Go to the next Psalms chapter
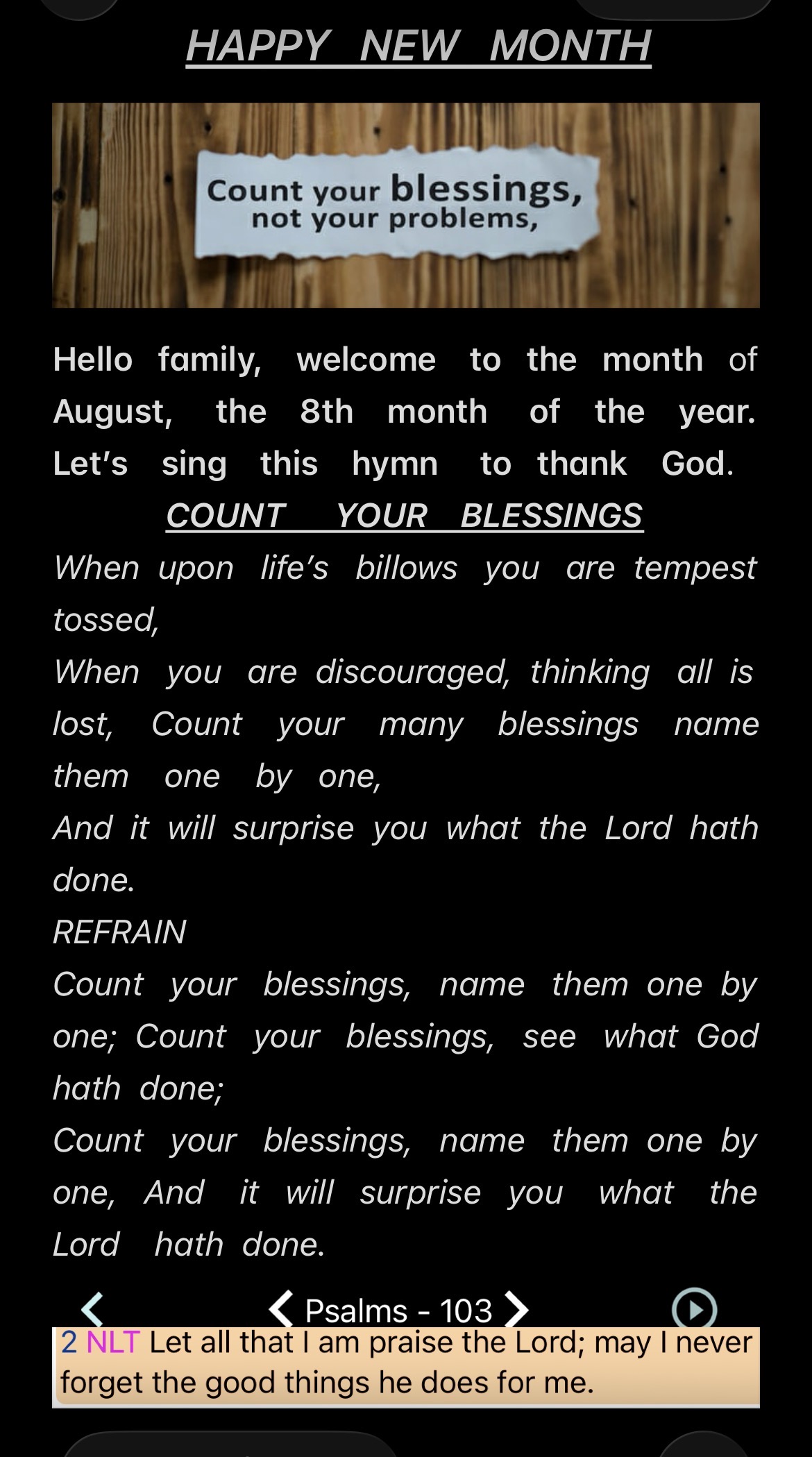 point(516,1309)
